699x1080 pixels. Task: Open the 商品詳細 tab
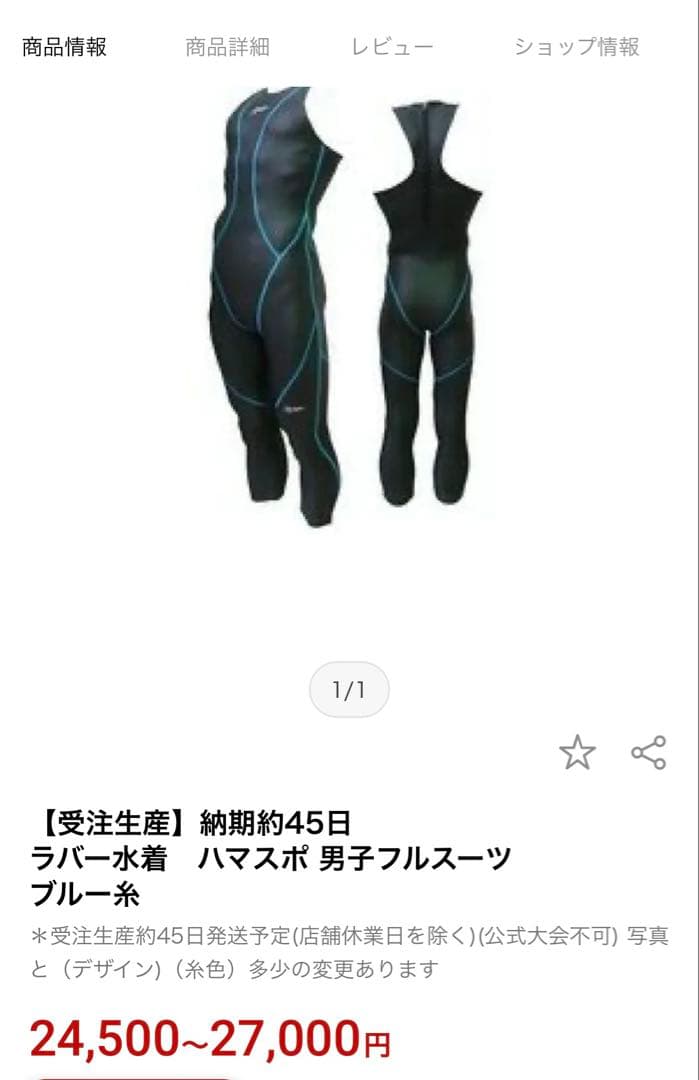click(x=227, y=46)
